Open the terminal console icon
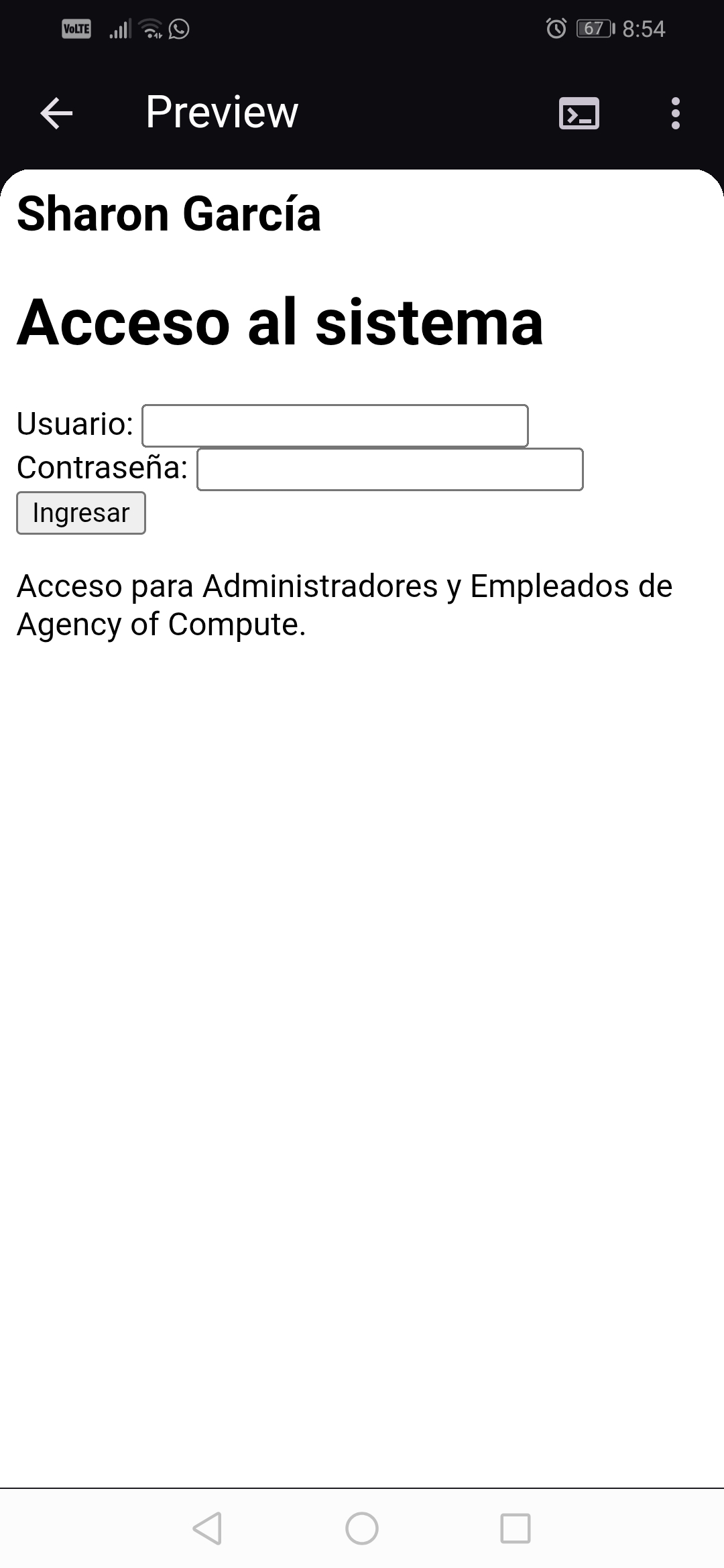This screenshot has width=724, height=1568. tap(579, 113)
